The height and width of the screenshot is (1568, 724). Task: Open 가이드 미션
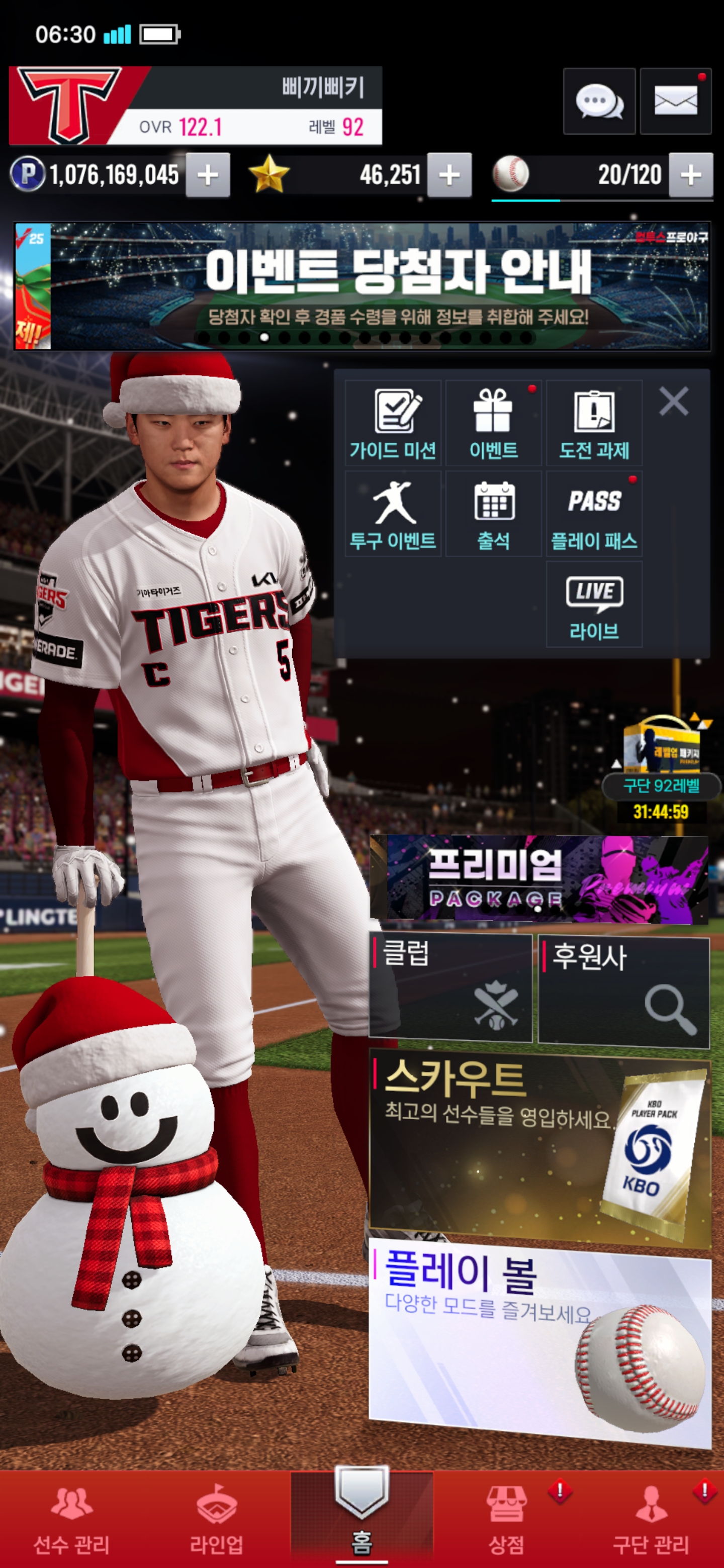pos(393,424)
